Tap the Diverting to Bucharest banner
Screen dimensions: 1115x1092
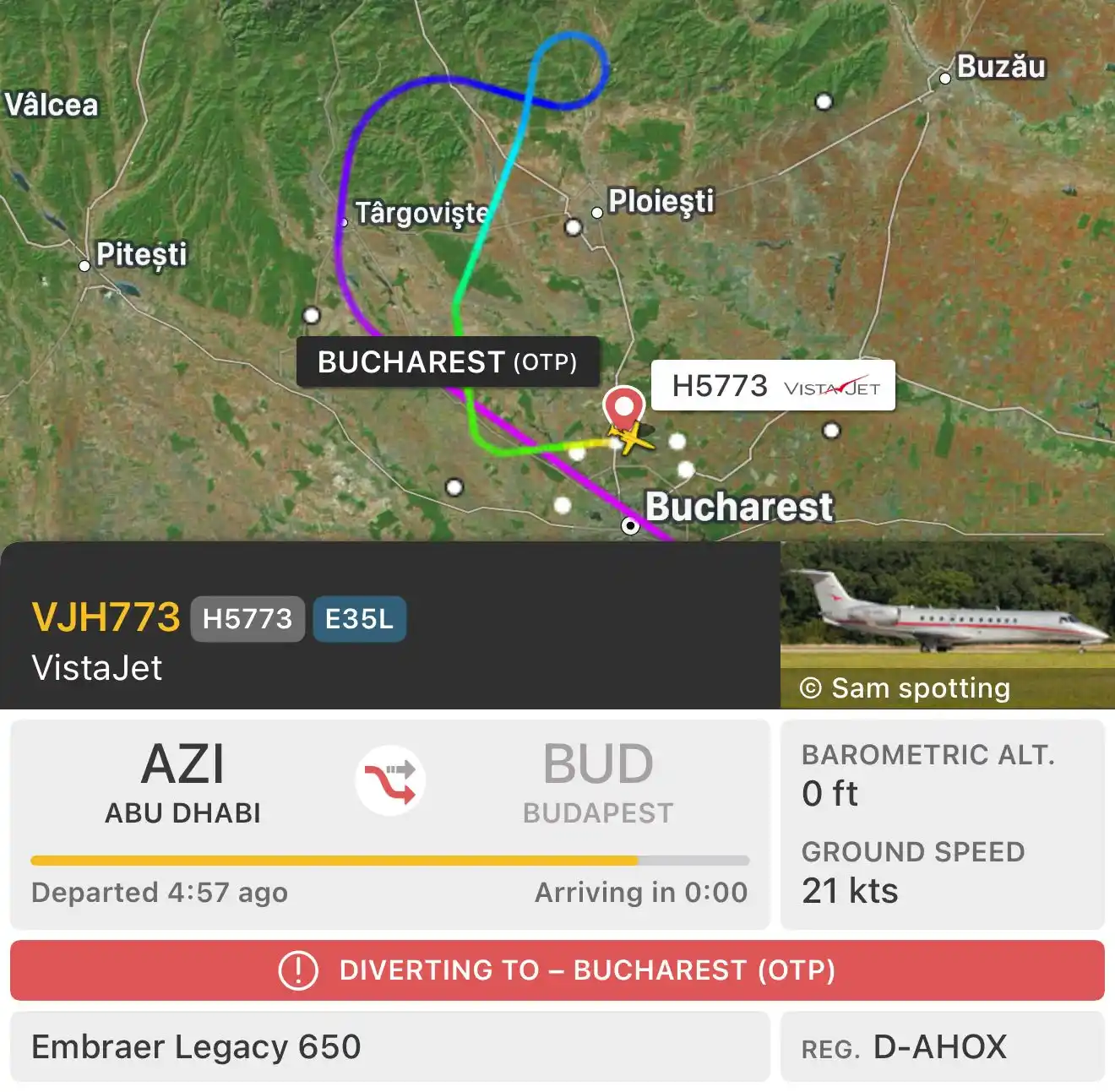(557, 970)
